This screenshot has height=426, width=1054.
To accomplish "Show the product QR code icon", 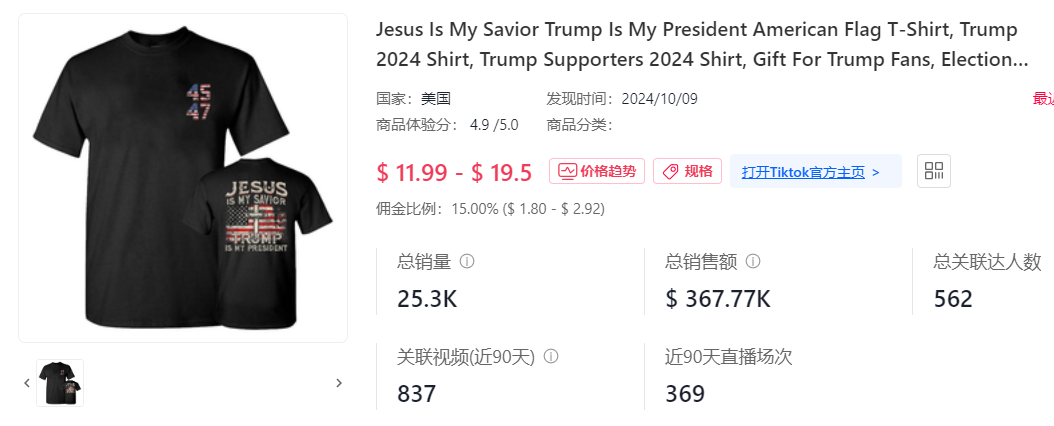I will point(934,171).
